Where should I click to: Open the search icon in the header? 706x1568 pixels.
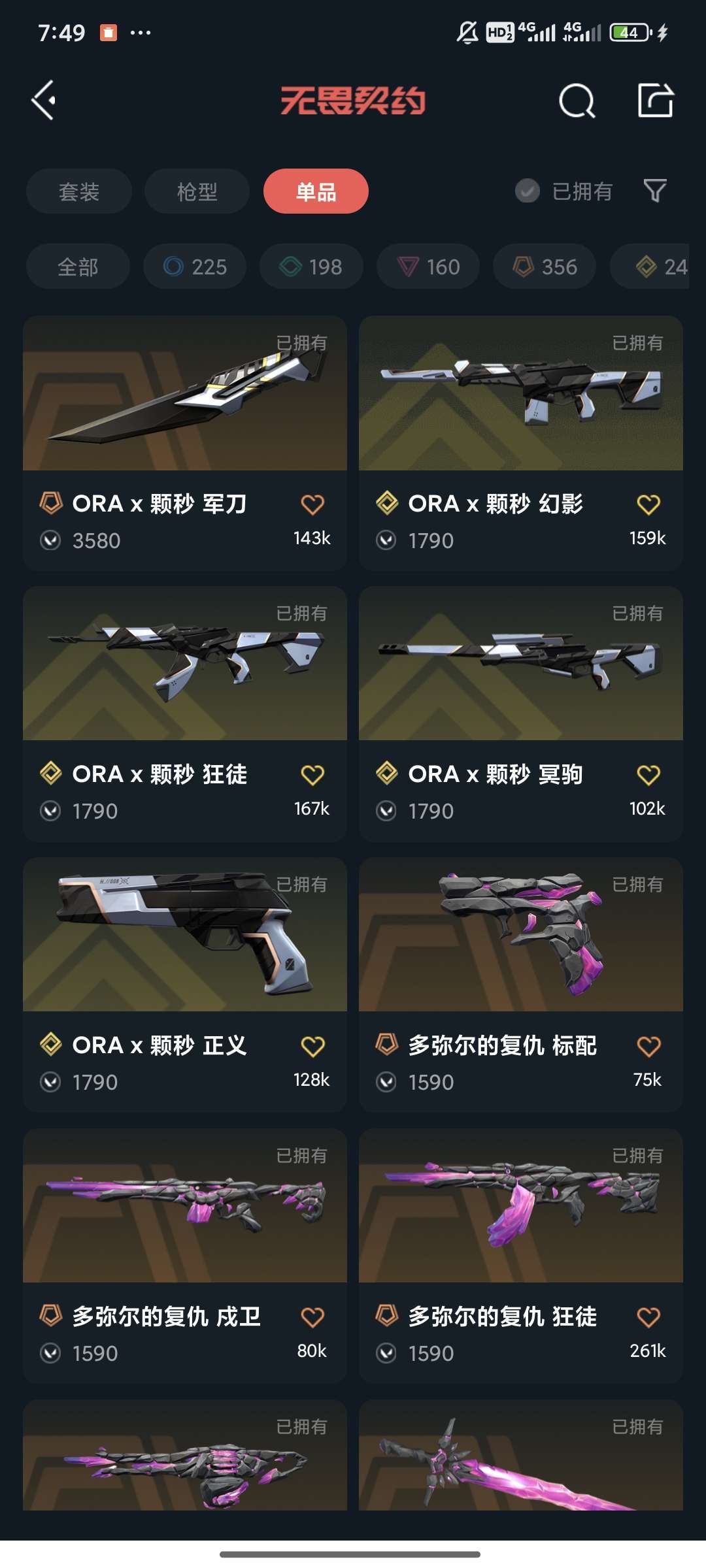577,101
